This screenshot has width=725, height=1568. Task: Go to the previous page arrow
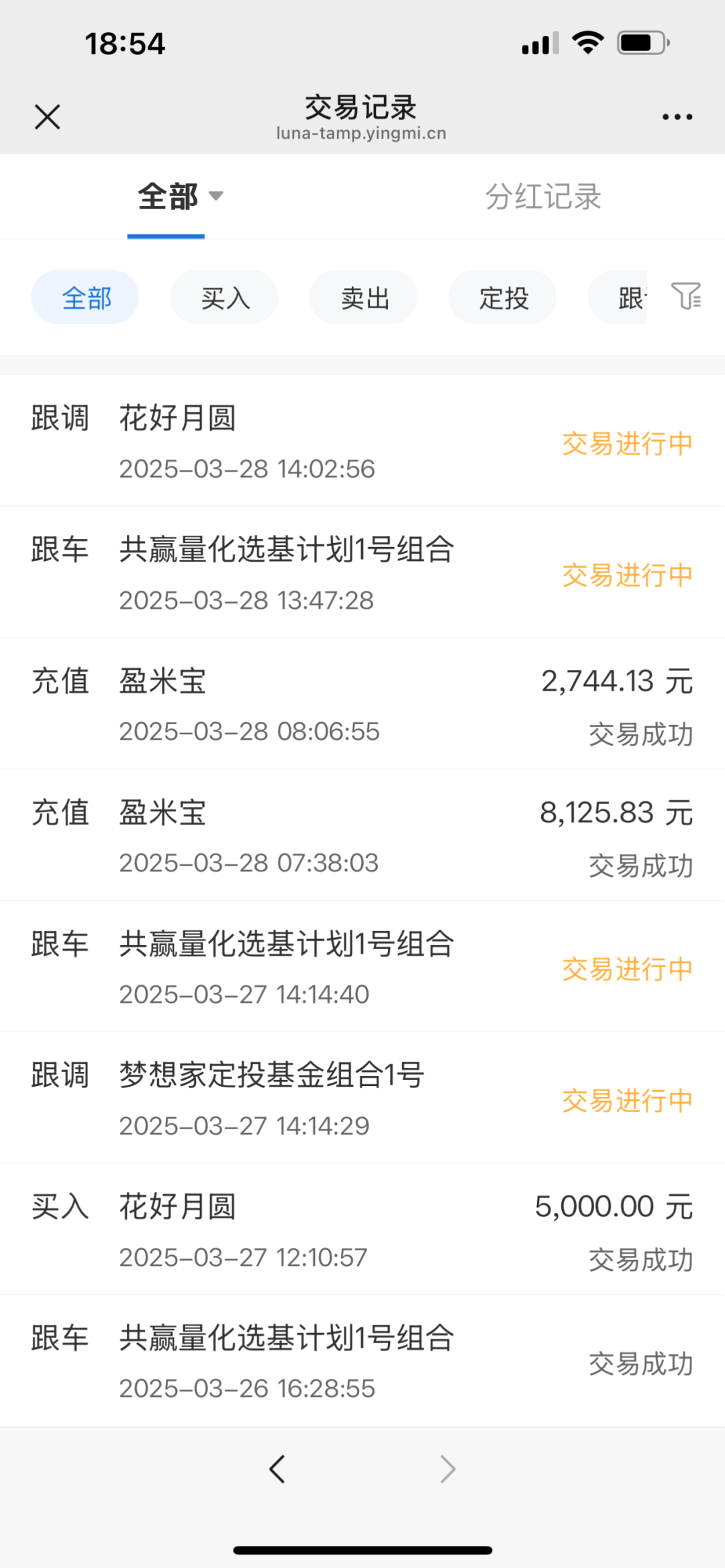click(x=277, y=1469)
